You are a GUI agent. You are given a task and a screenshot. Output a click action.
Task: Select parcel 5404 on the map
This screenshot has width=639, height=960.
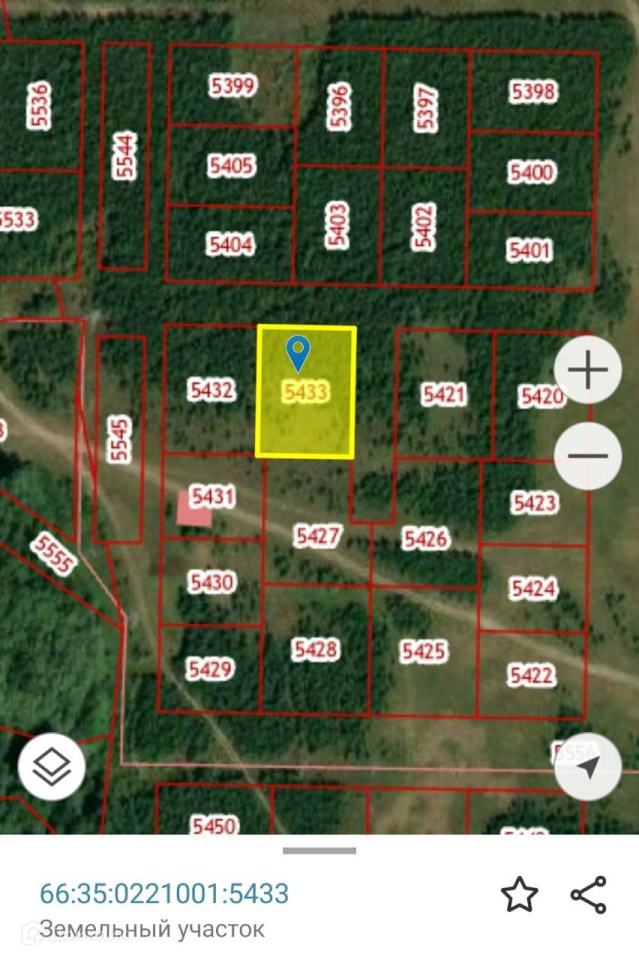point(230,244)
